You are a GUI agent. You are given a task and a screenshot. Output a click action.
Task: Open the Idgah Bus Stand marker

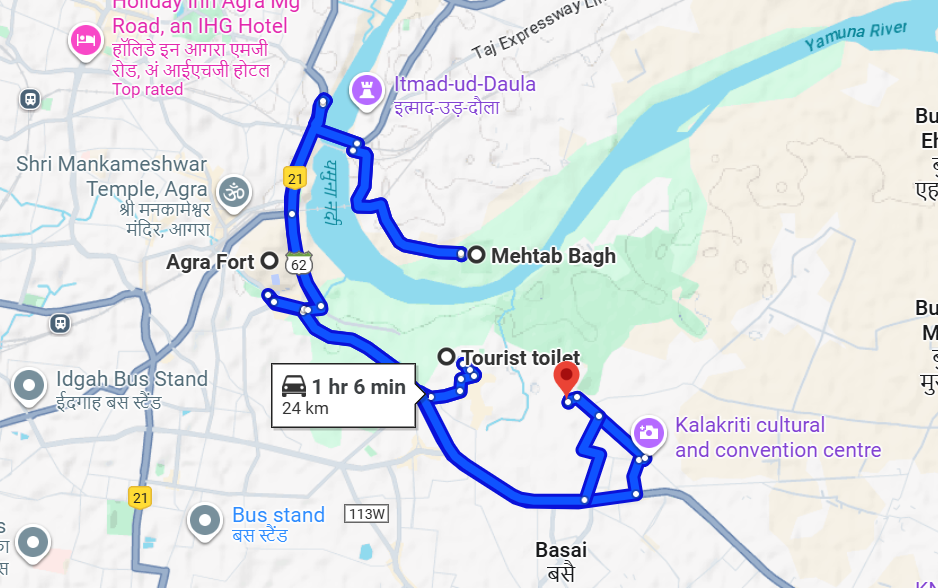tap(29, 385)
